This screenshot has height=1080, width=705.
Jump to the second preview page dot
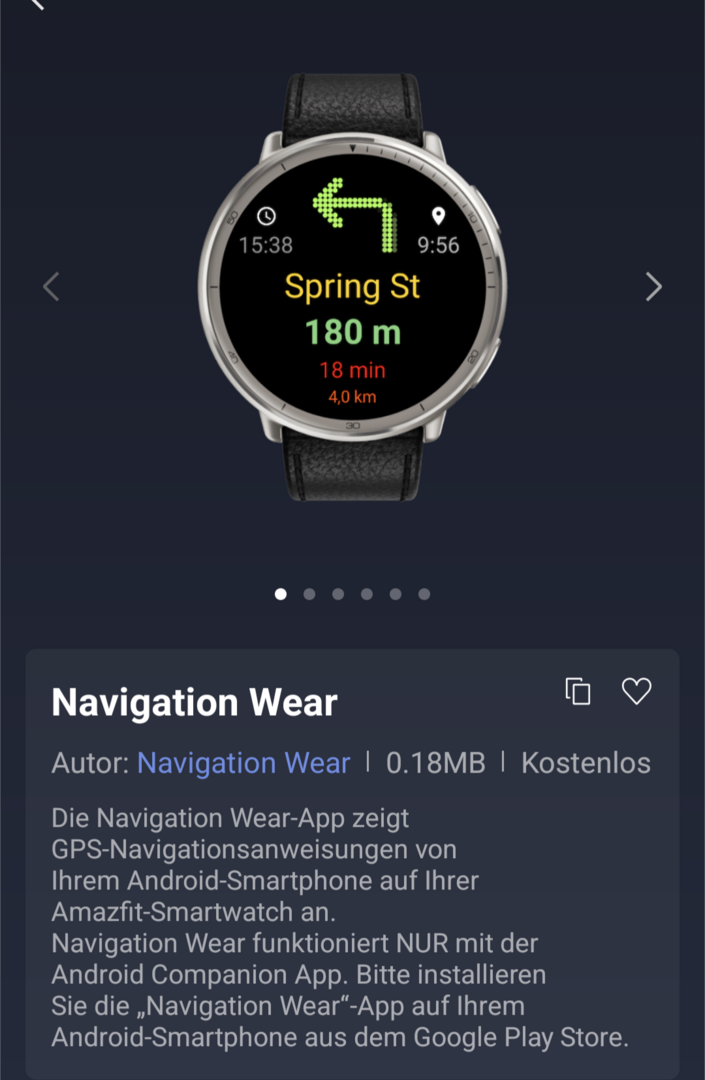pos(309,594)
